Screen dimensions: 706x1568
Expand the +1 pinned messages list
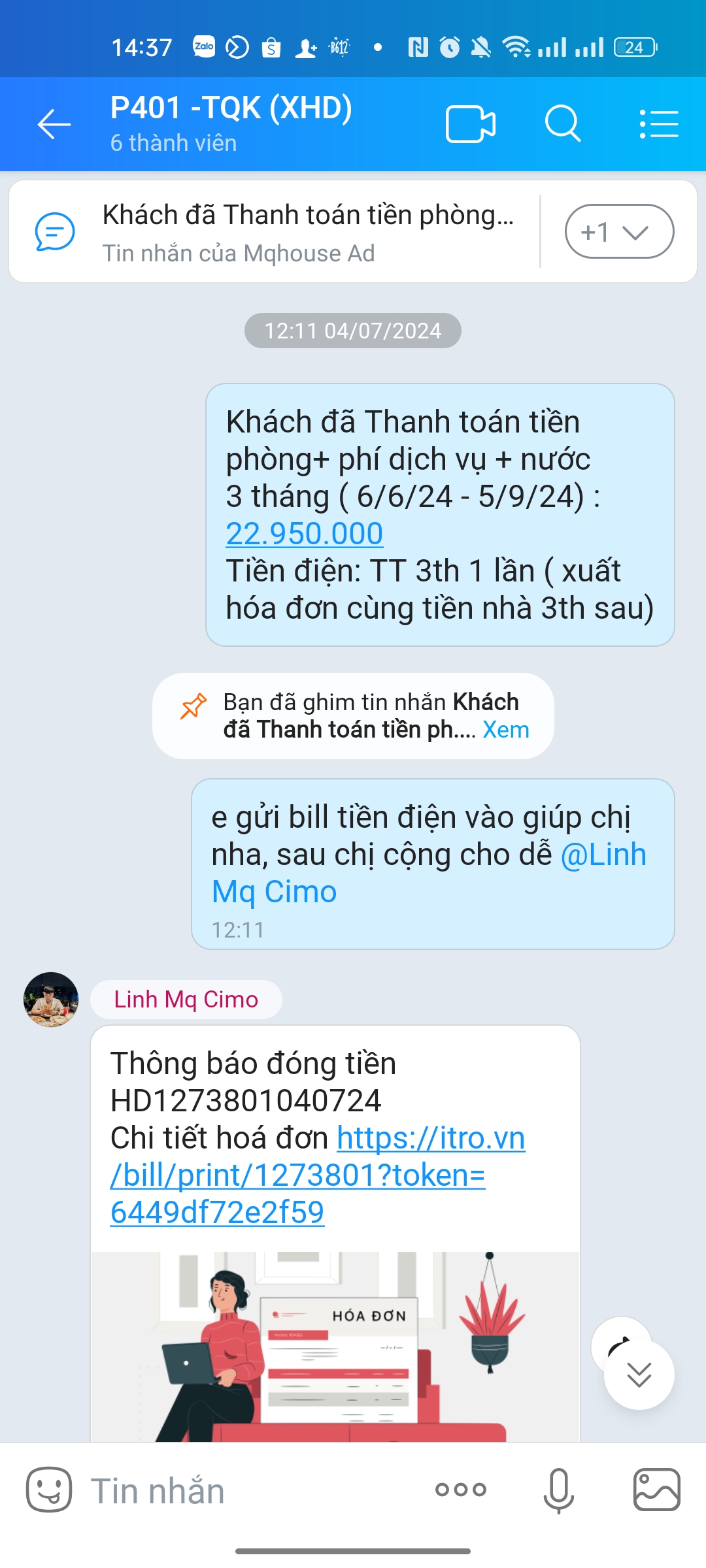click(x=618, y=232)
